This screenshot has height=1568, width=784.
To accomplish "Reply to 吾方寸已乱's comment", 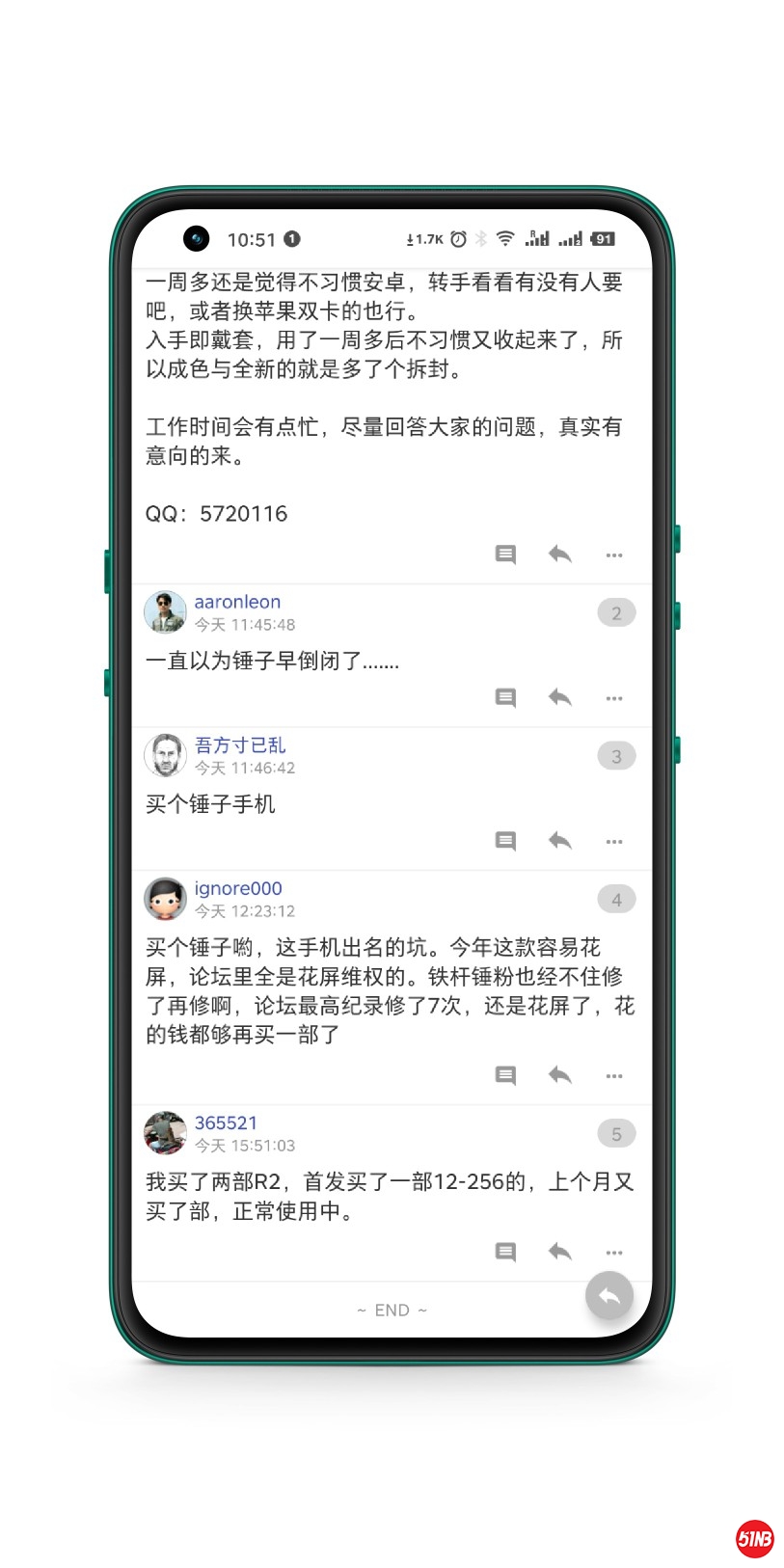I will tap(560, 841).
